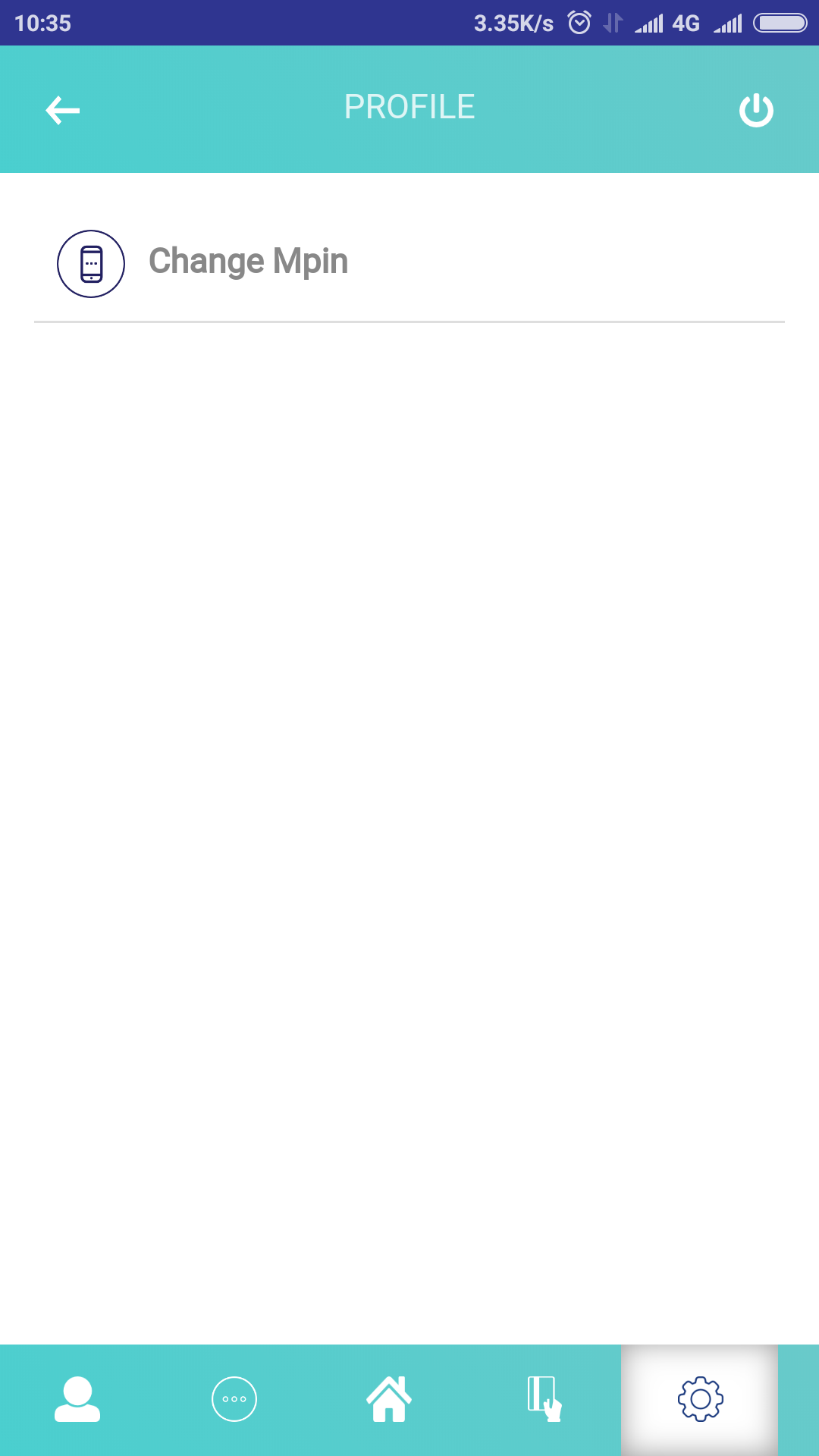Open the card payment tab
Image resolution: width=819 pixels, height=1456 pixels.
[544, 1399]
